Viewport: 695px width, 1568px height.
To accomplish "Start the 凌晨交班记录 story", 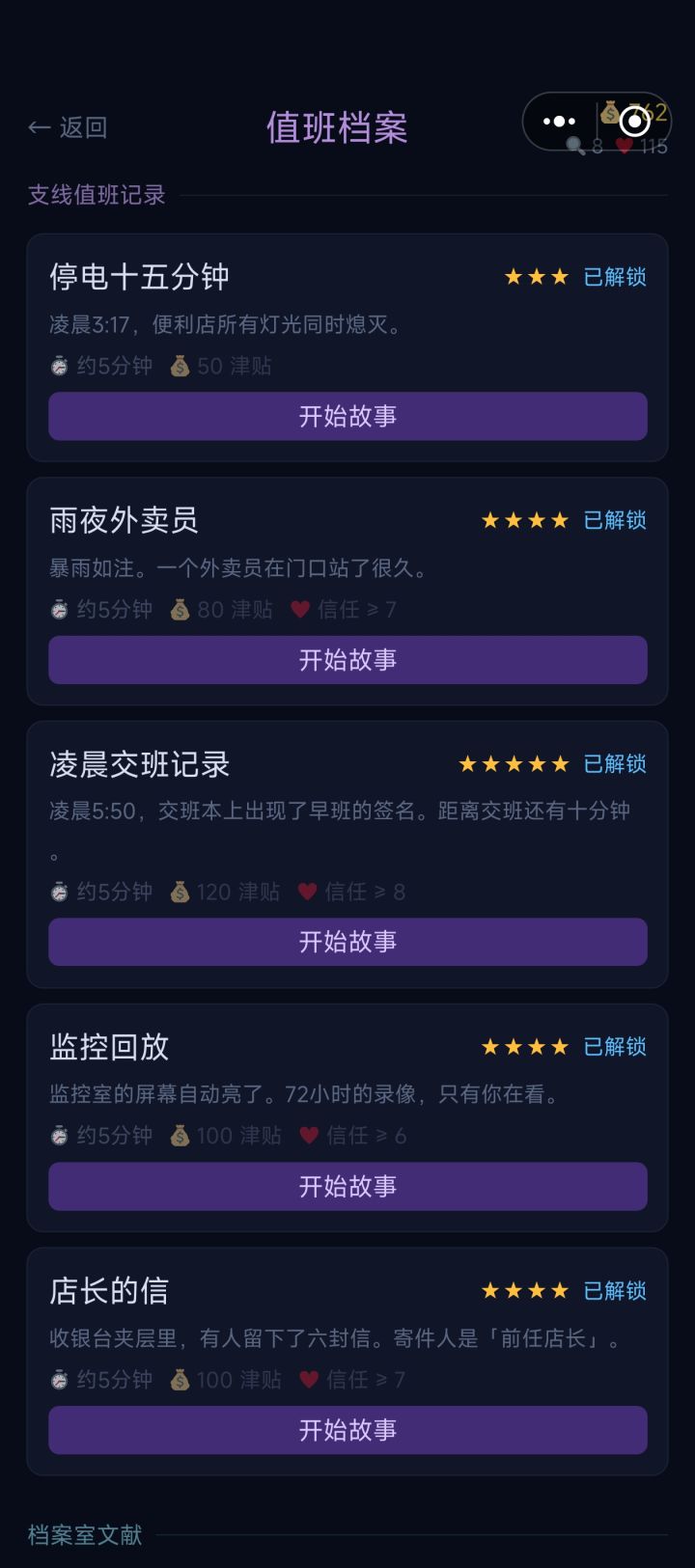I will point(347,942).
